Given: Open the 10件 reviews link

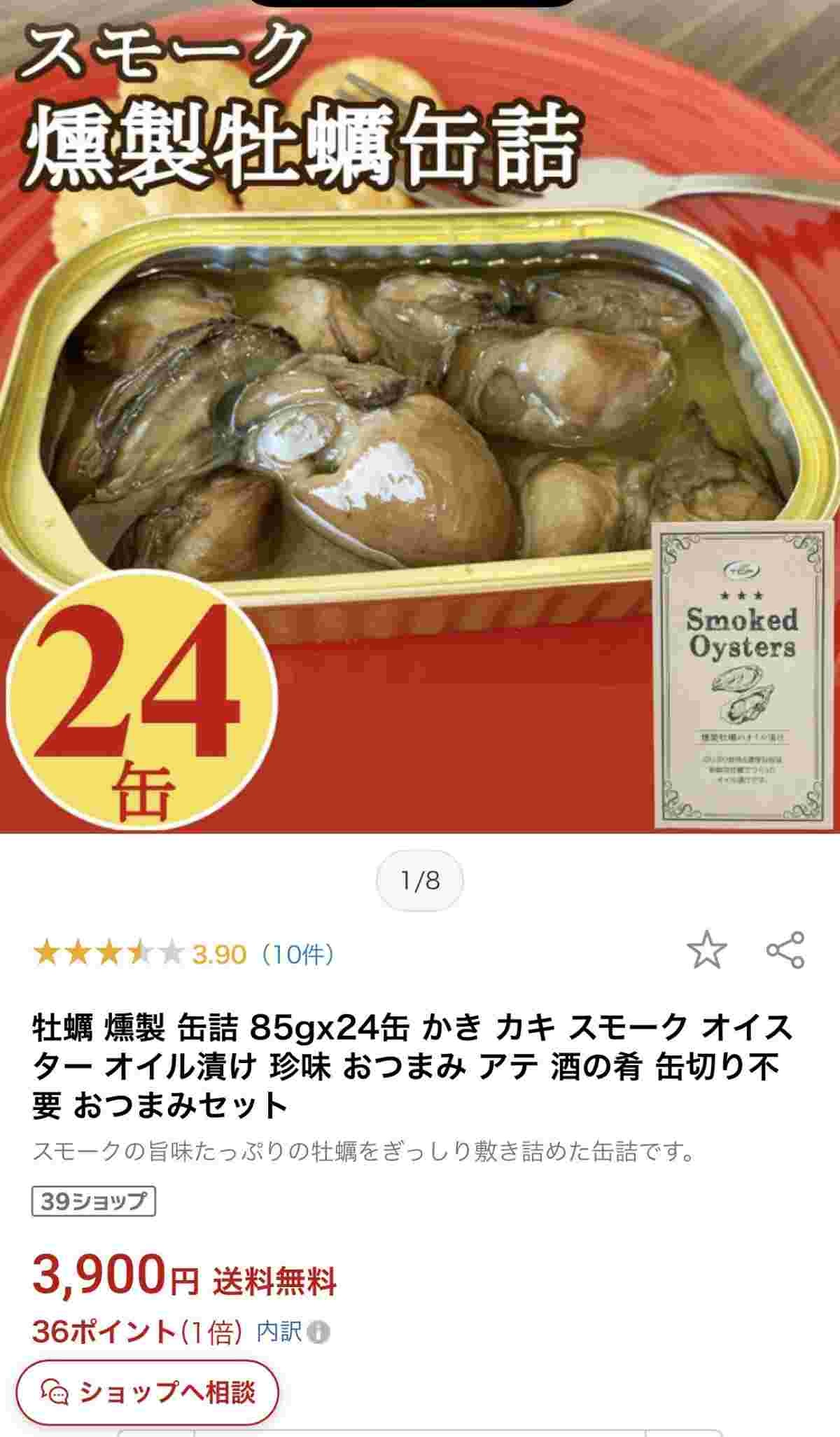Looking at the screenshot, I should coord(297,954).
